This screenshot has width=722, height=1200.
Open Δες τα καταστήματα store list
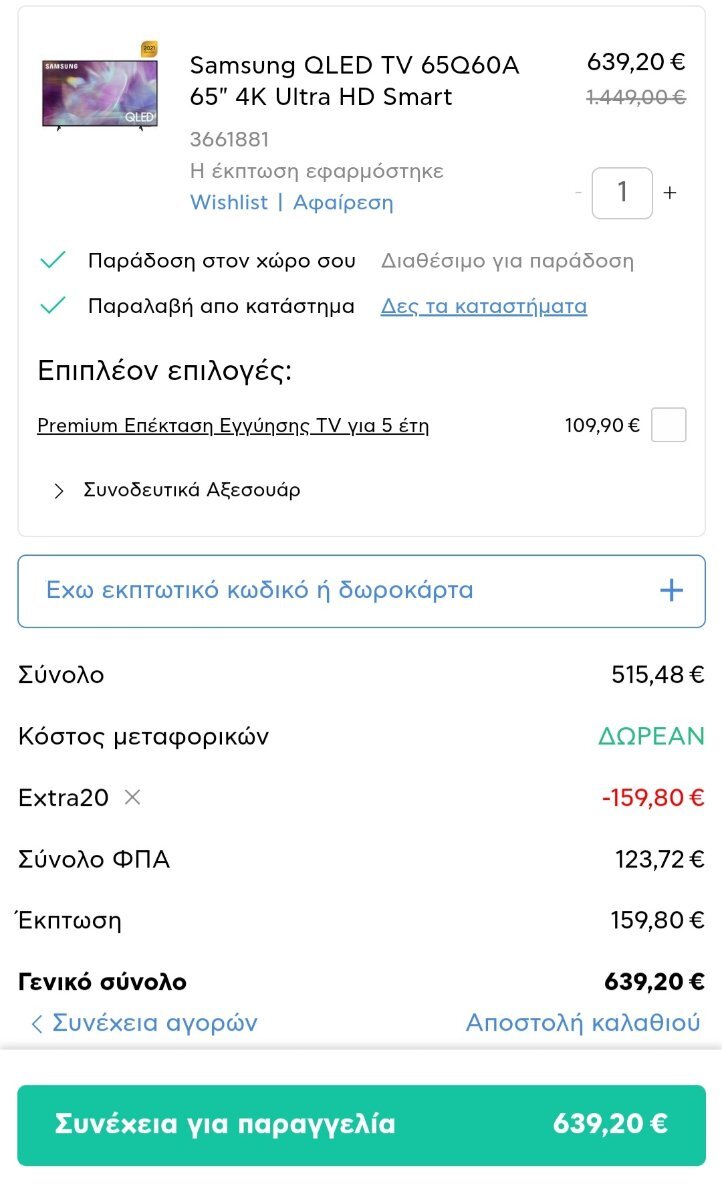484,306
